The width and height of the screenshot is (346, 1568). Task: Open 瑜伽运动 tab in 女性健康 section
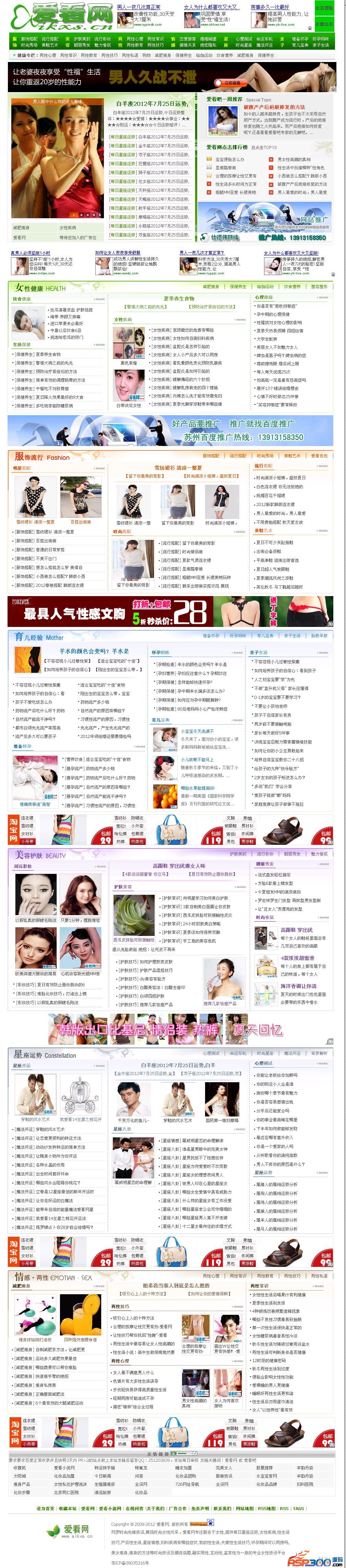click(264, 286)
